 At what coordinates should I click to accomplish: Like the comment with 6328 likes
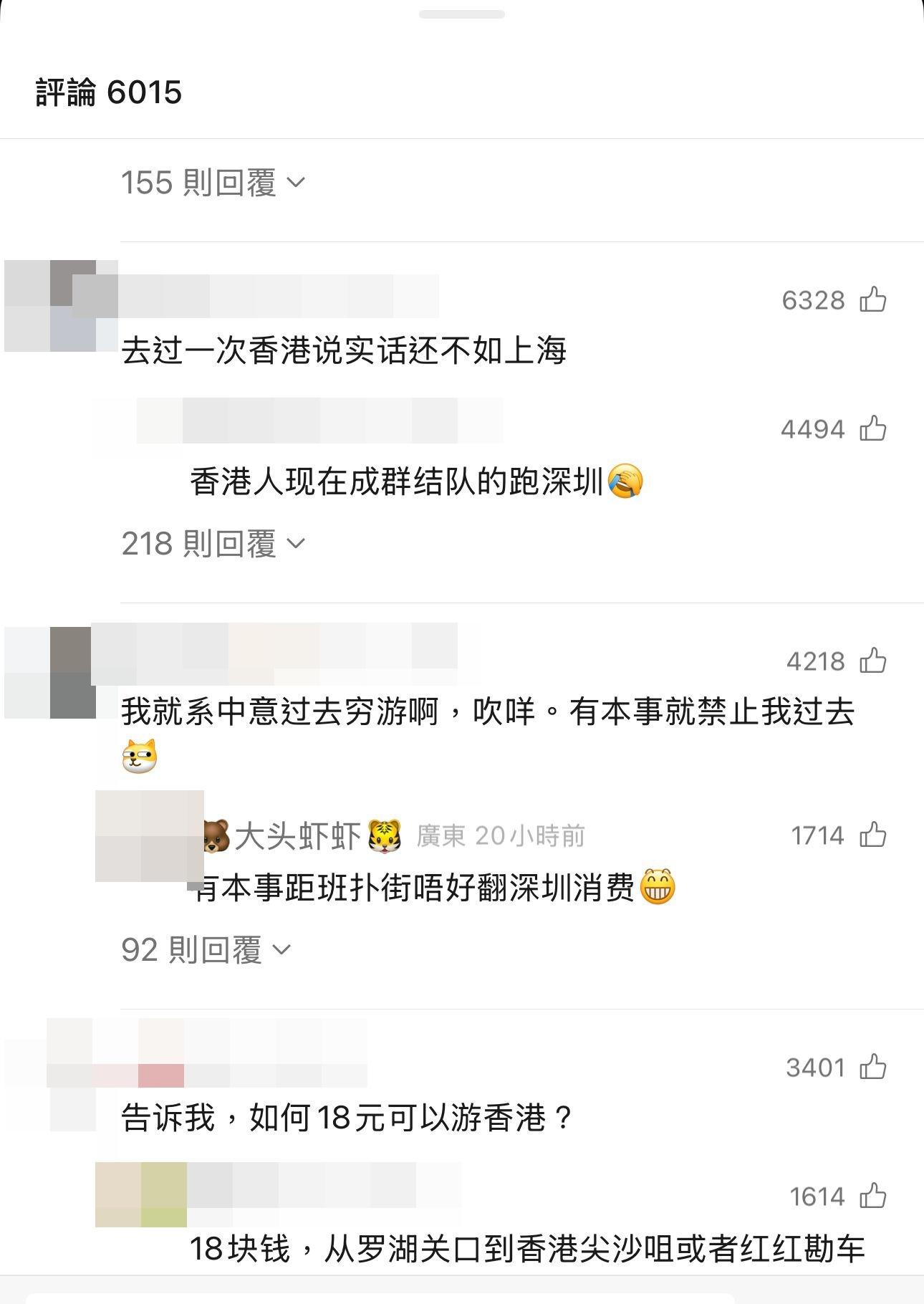point(873,299)
